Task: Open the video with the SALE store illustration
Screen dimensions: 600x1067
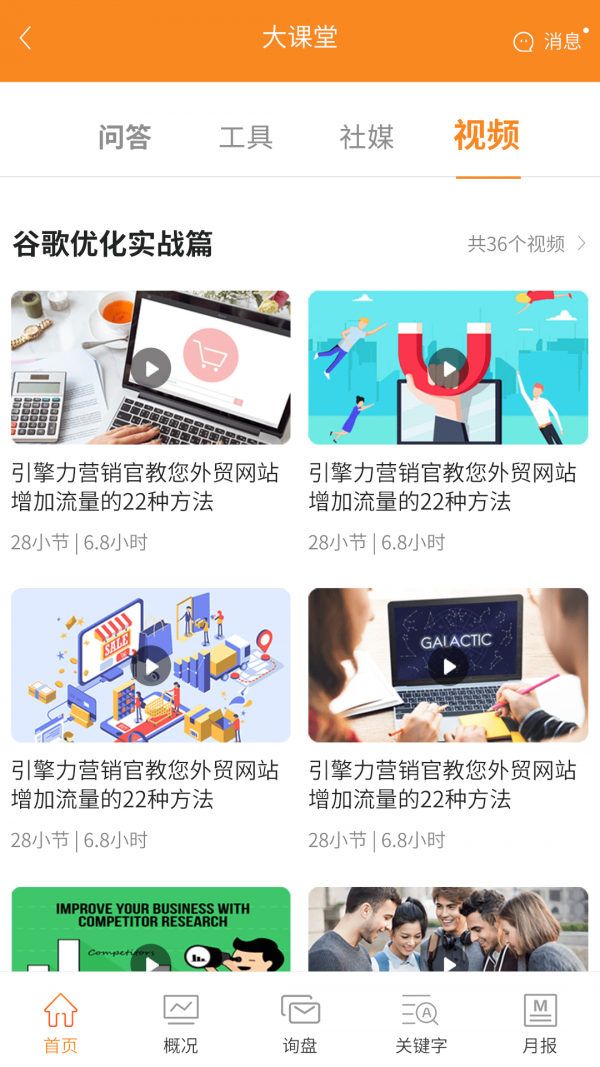Action: coord(151,665)
